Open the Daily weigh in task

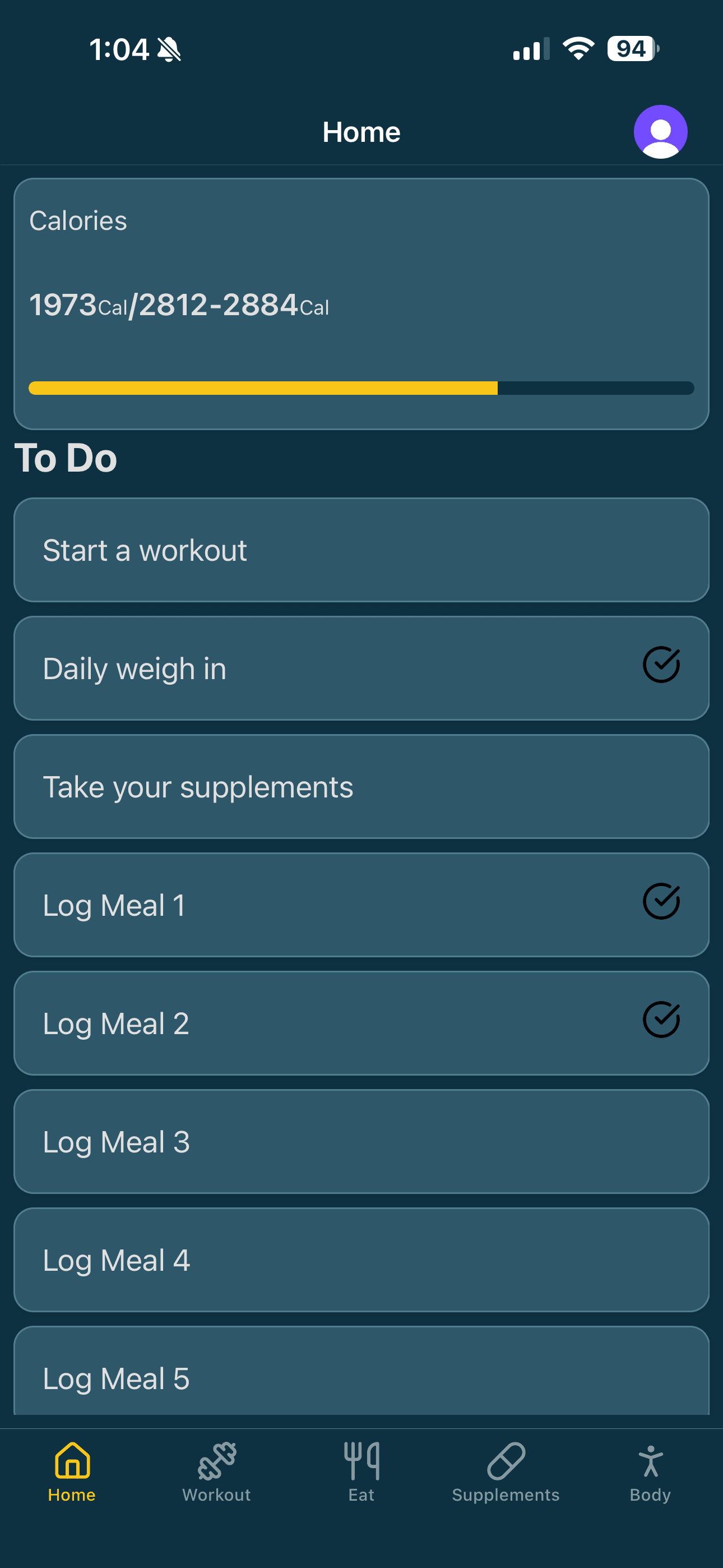(361, 668)
